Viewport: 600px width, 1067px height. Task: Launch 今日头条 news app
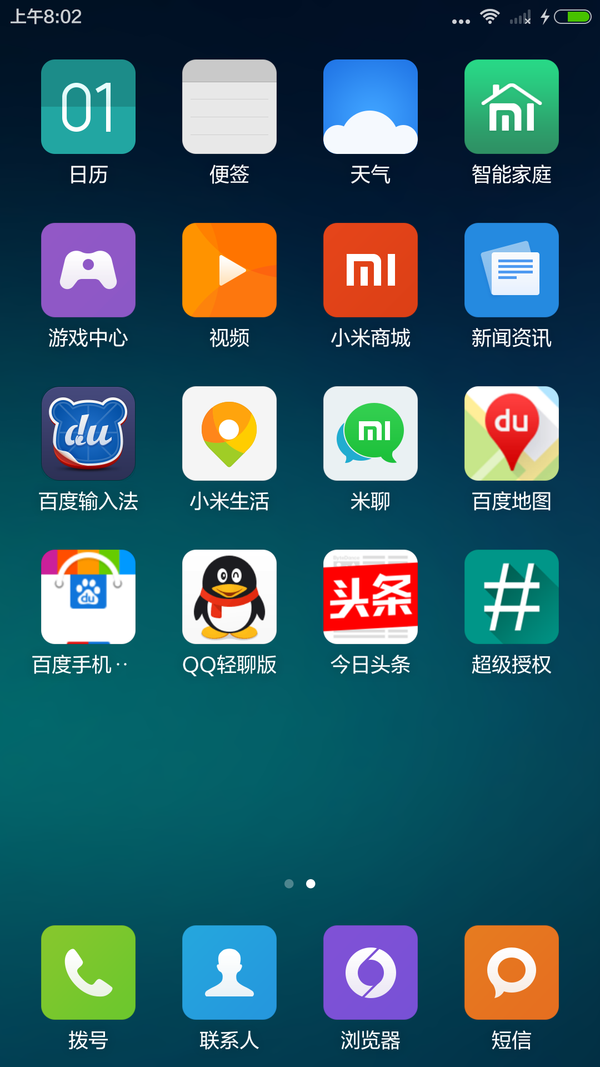370,597
